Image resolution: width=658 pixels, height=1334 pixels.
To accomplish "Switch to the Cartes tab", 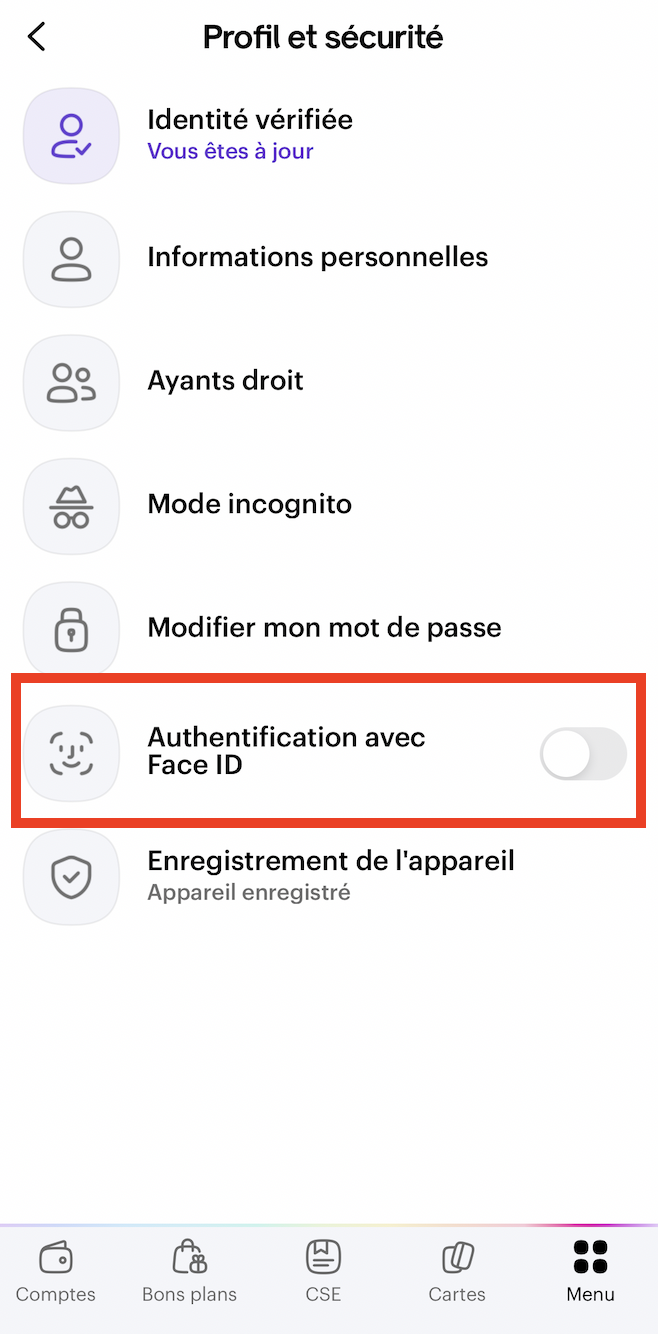I will coord(457,1272).
